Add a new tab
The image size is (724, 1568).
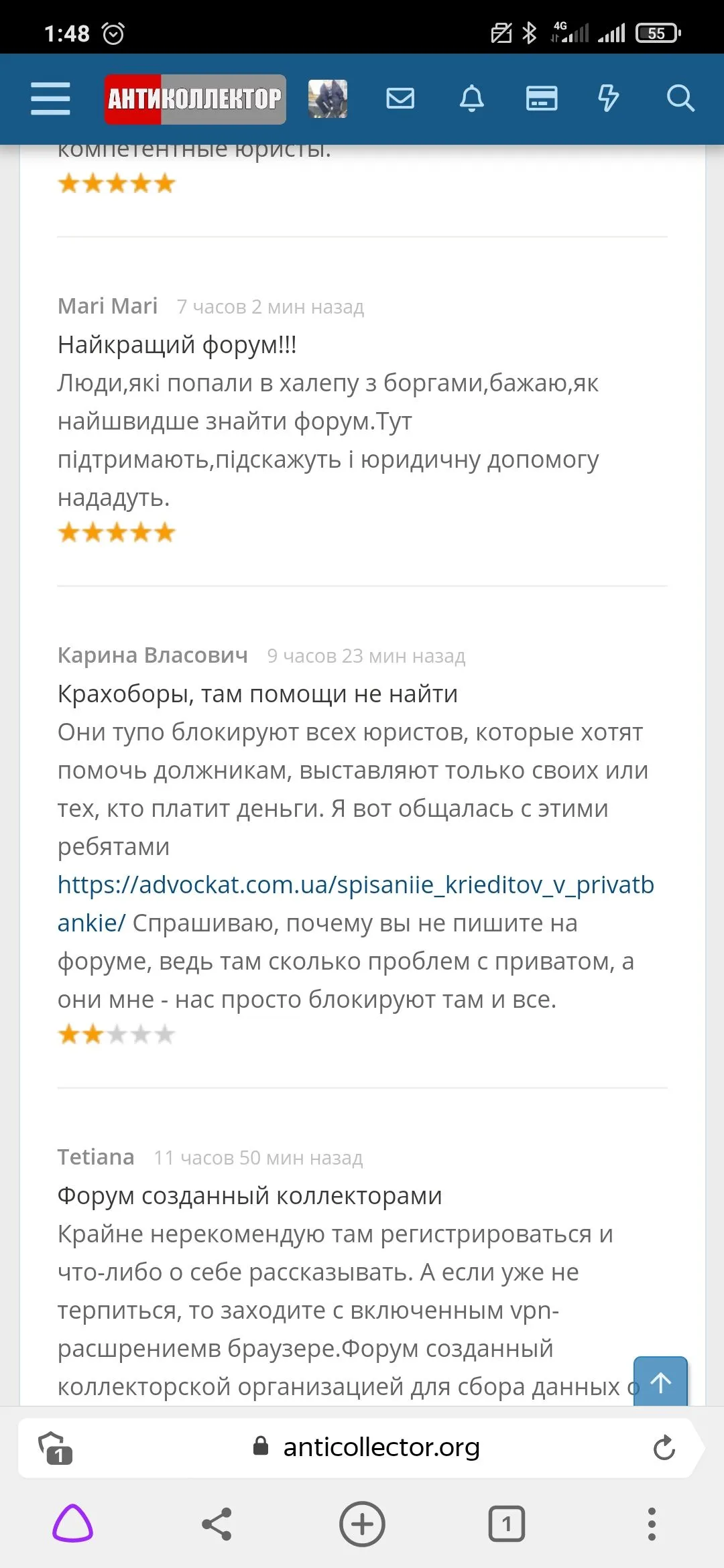click(362, 1524)
